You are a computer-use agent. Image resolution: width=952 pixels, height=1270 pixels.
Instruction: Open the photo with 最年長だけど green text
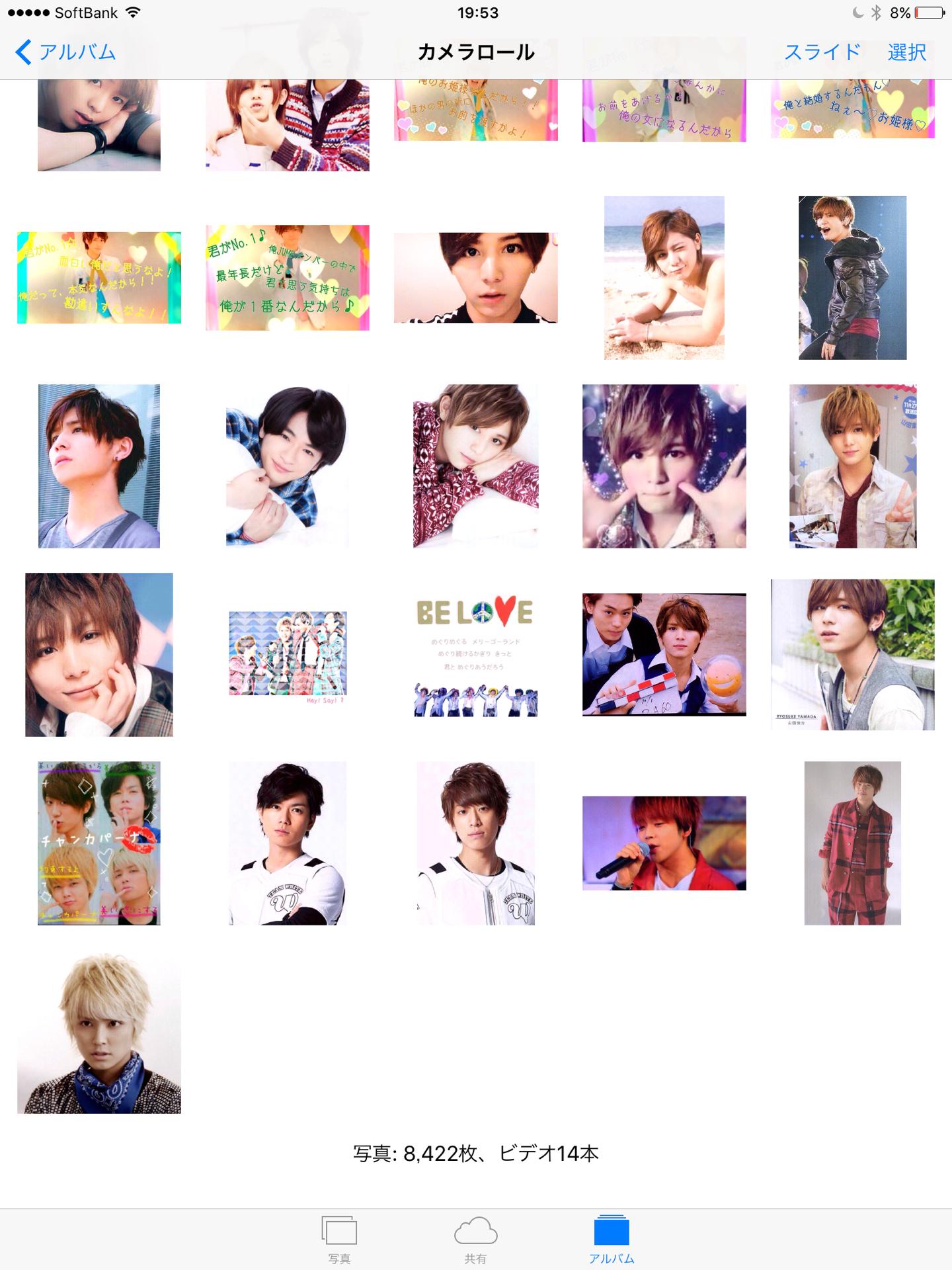click(288, 278)
